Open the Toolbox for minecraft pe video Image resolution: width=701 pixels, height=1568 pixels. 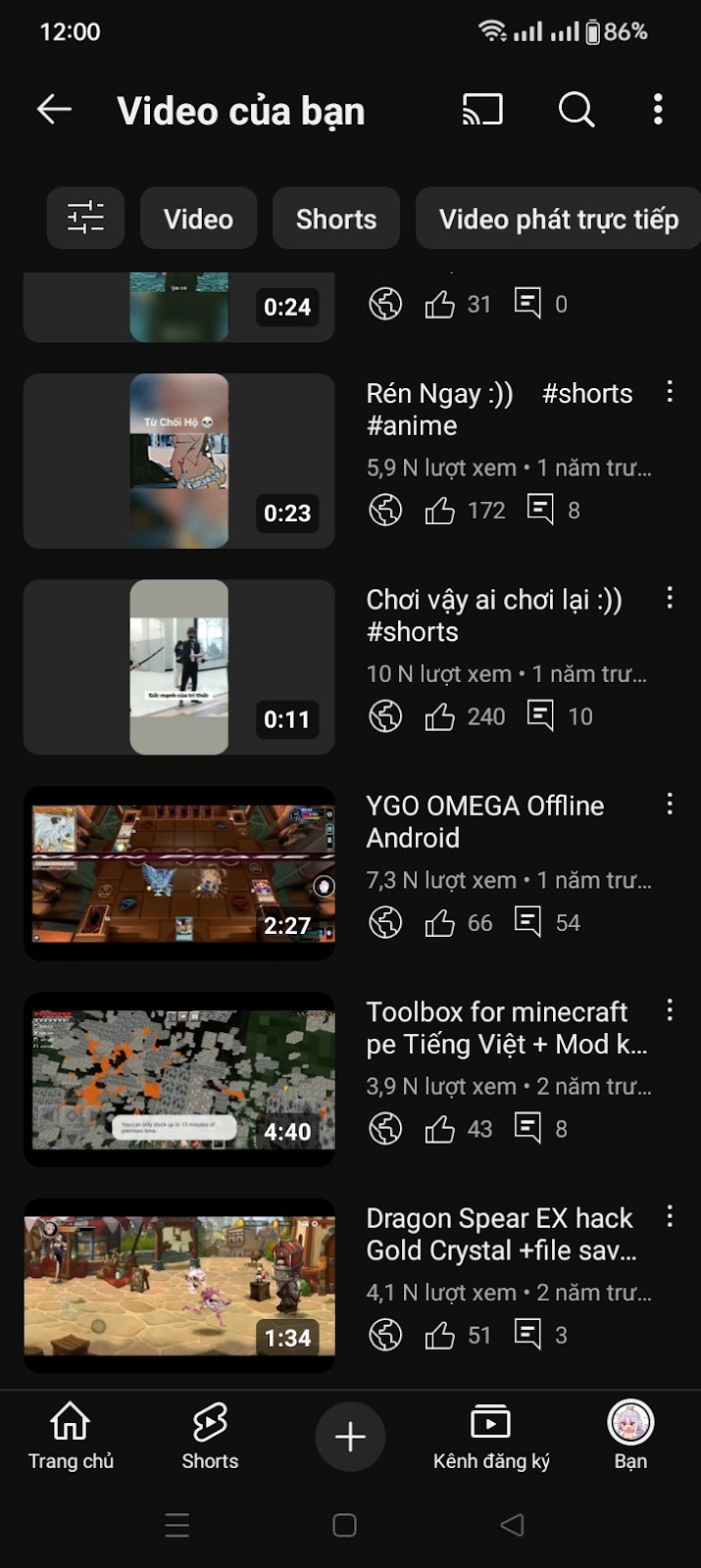point(179,1079)
